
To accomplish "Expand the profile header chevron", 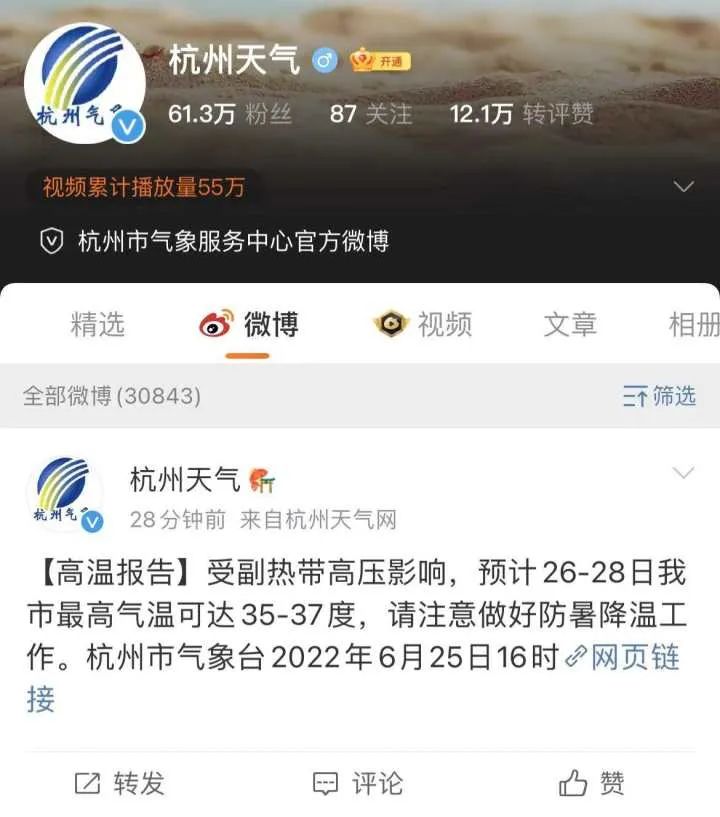I will click(x=684, y=186).
